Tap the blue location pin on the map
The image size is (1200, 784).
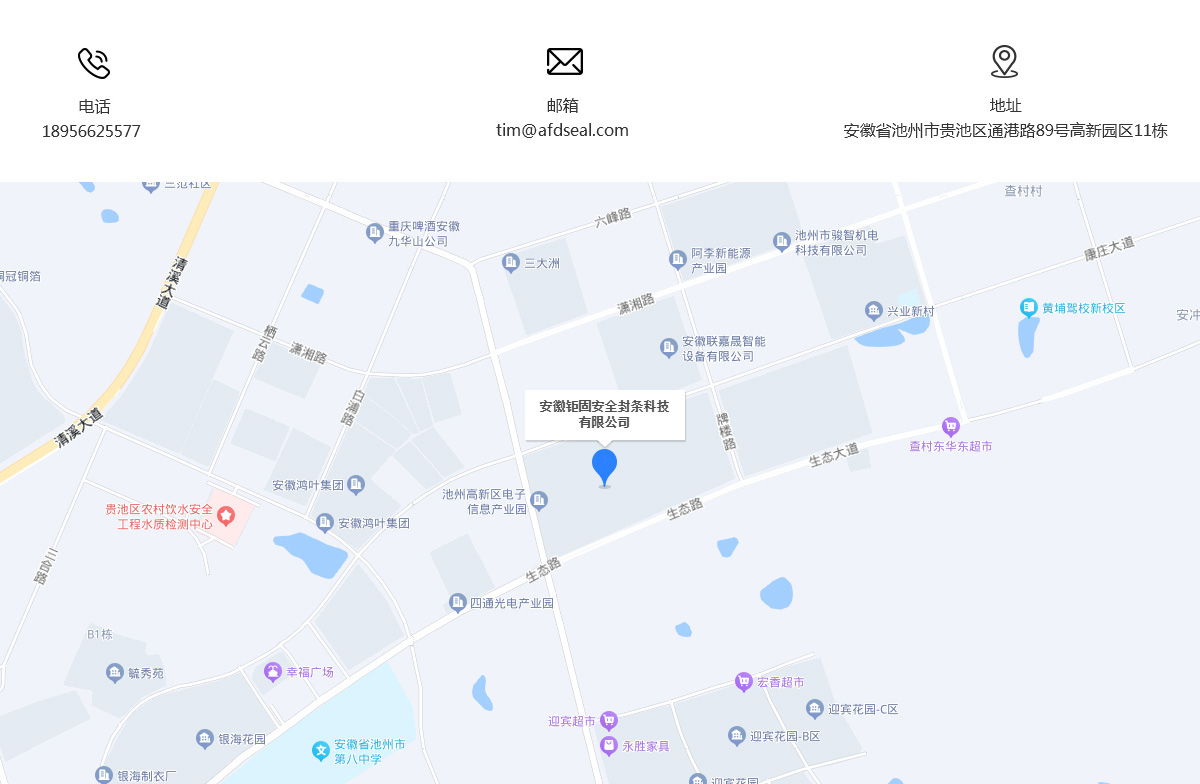pyautogui.click(x=604, y=466)
